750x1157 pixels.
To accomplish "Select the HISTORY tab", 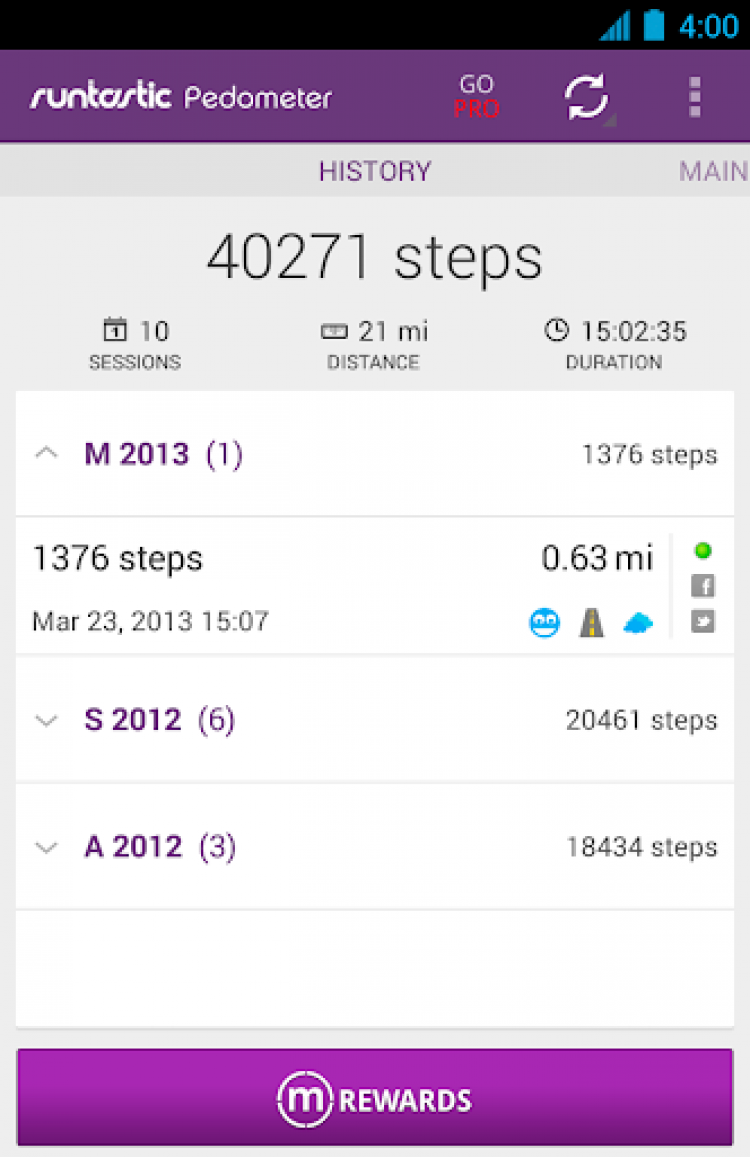I will (375, 171).
